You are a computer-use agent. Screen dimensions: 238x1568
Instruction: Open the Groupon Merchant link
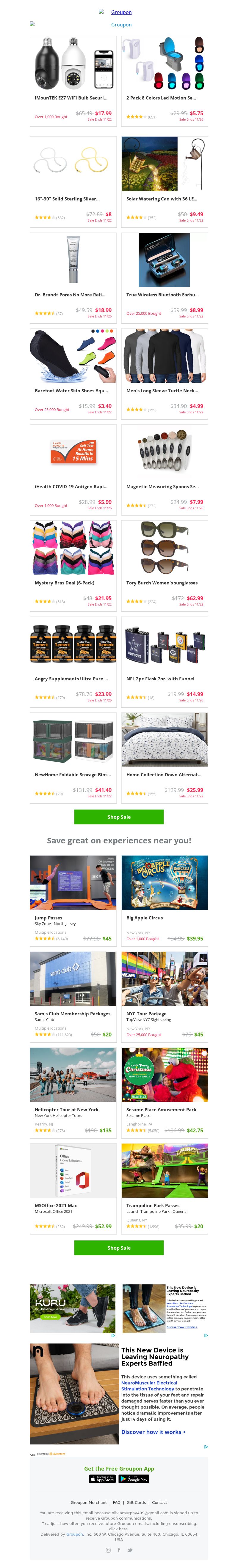click(88, 1502)
